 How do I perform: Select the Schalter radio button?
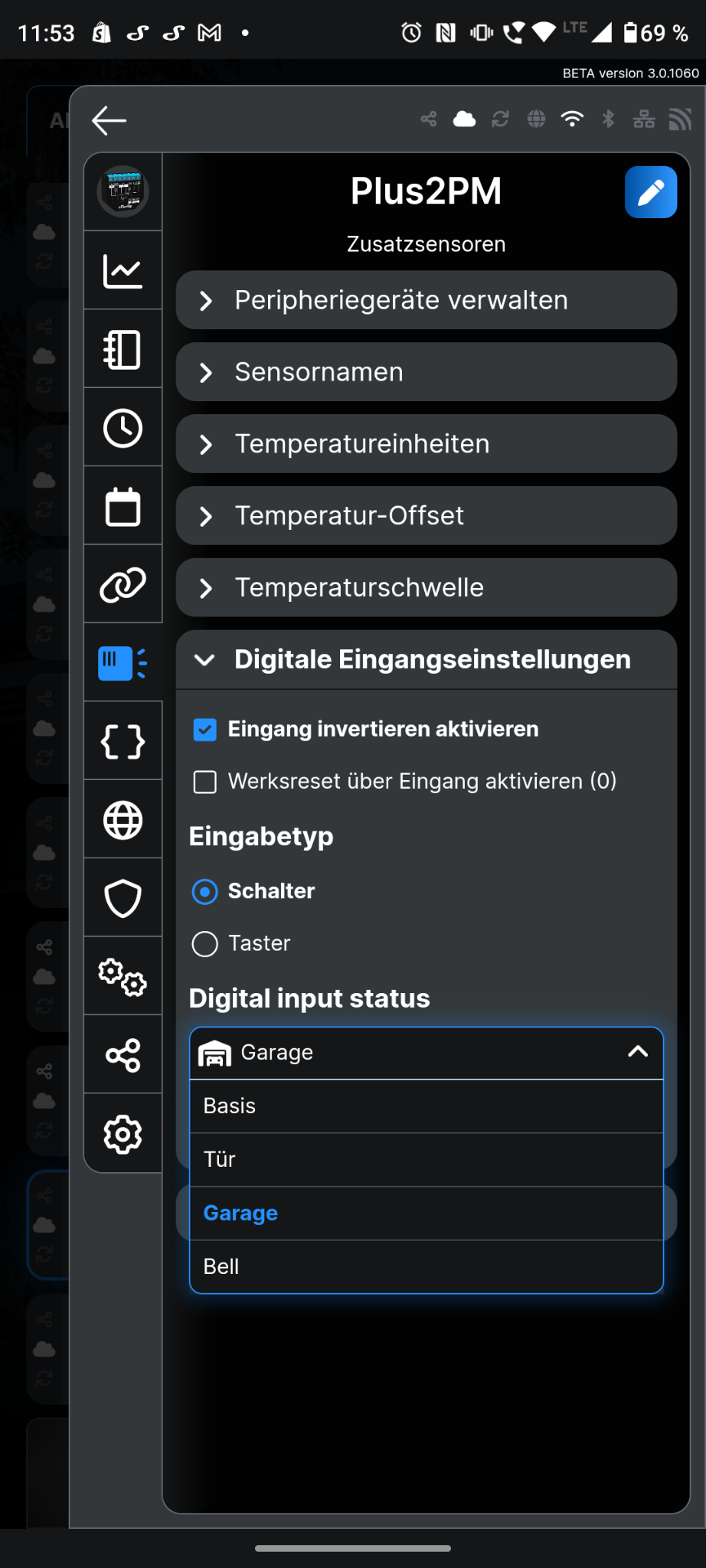205,892
